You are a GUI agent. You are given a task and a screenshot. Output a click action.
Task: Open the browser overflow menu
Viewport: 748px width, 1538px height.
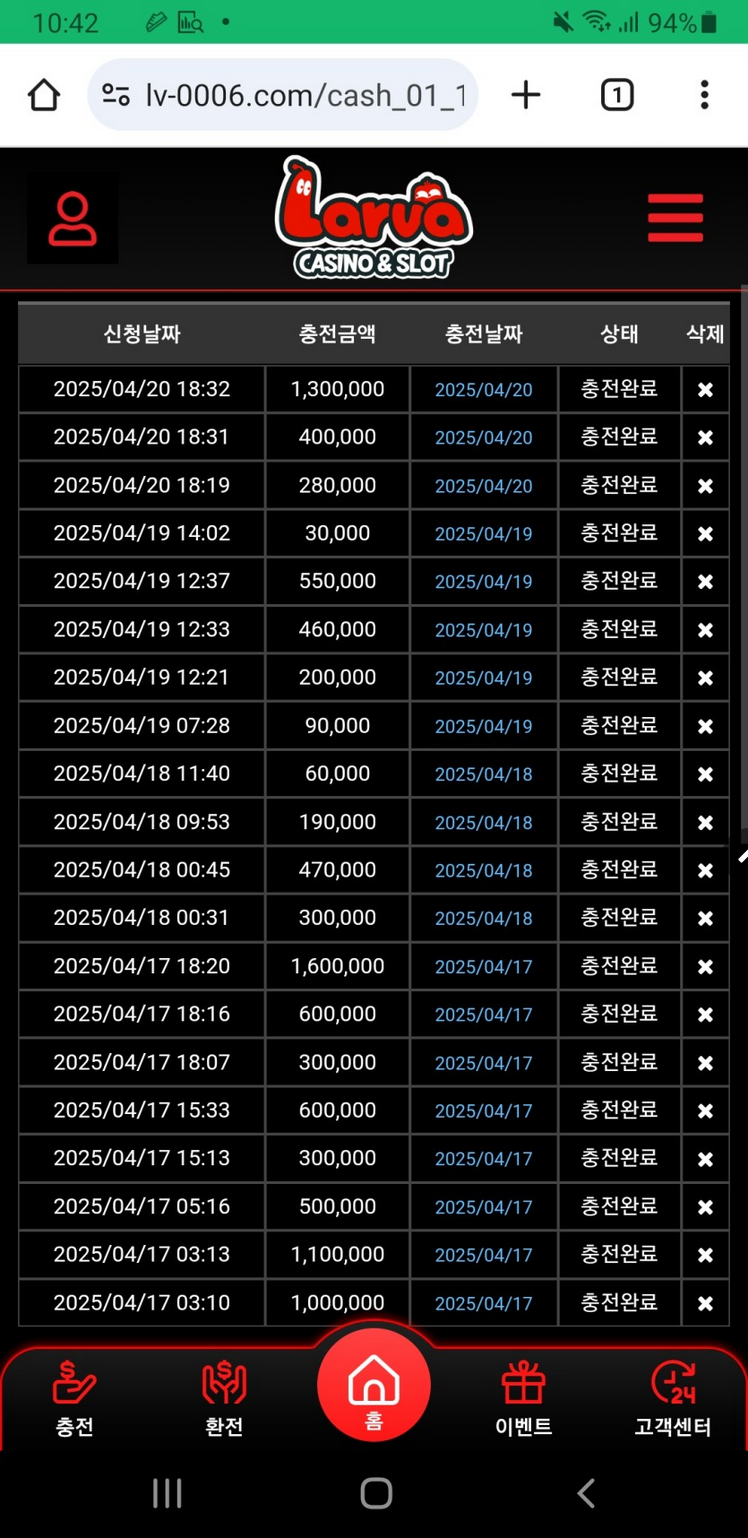coord(704,95)
